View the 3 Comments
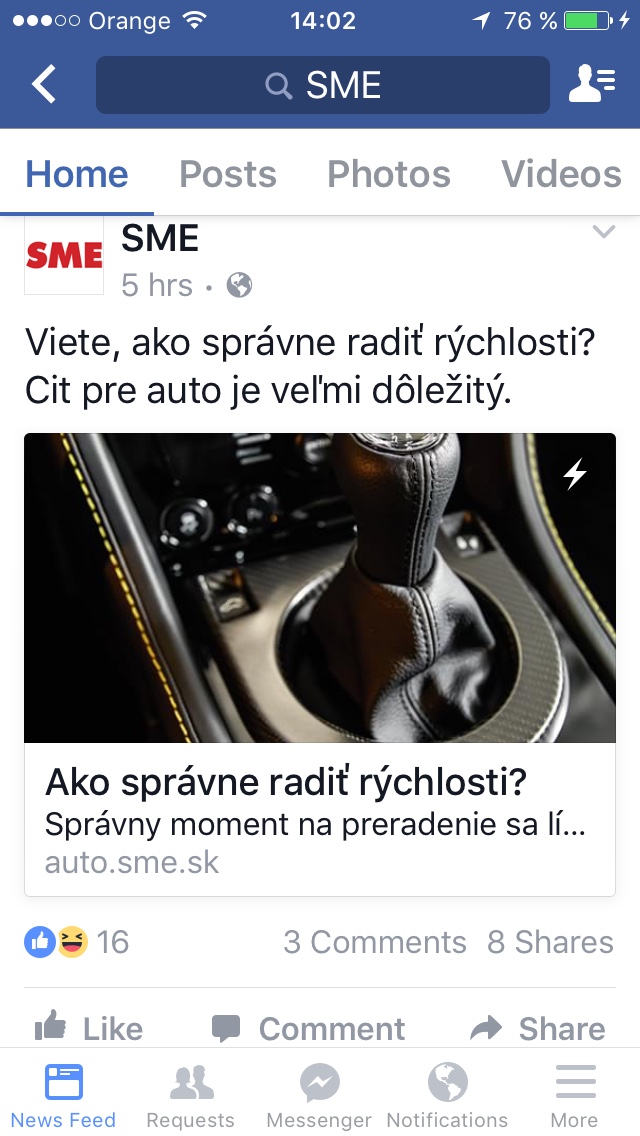 coord(375,942)
